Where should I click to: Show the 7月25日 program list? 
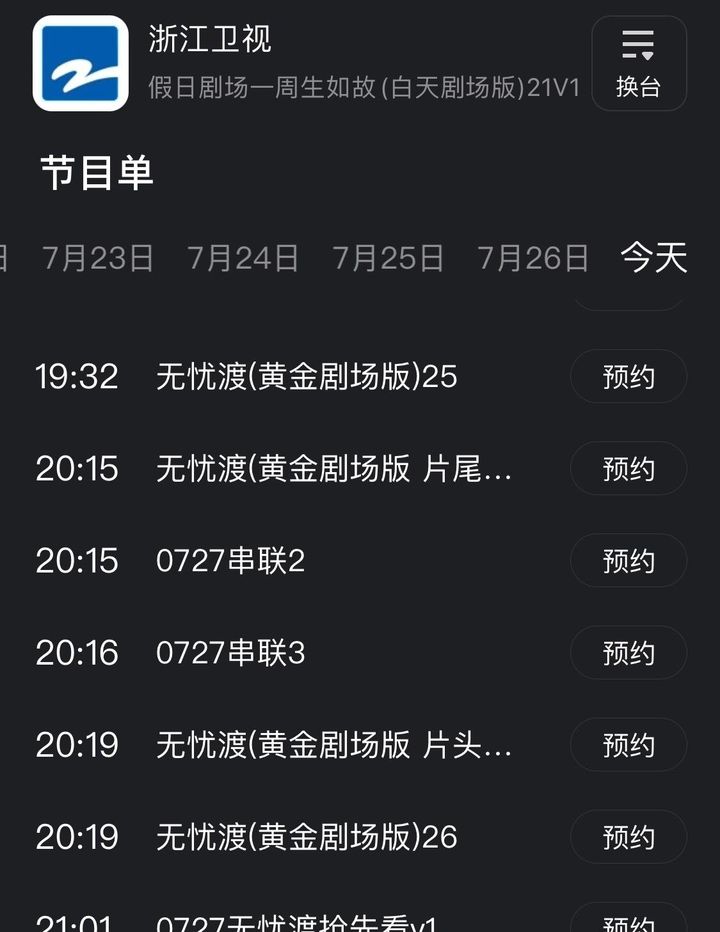(388, 258)
